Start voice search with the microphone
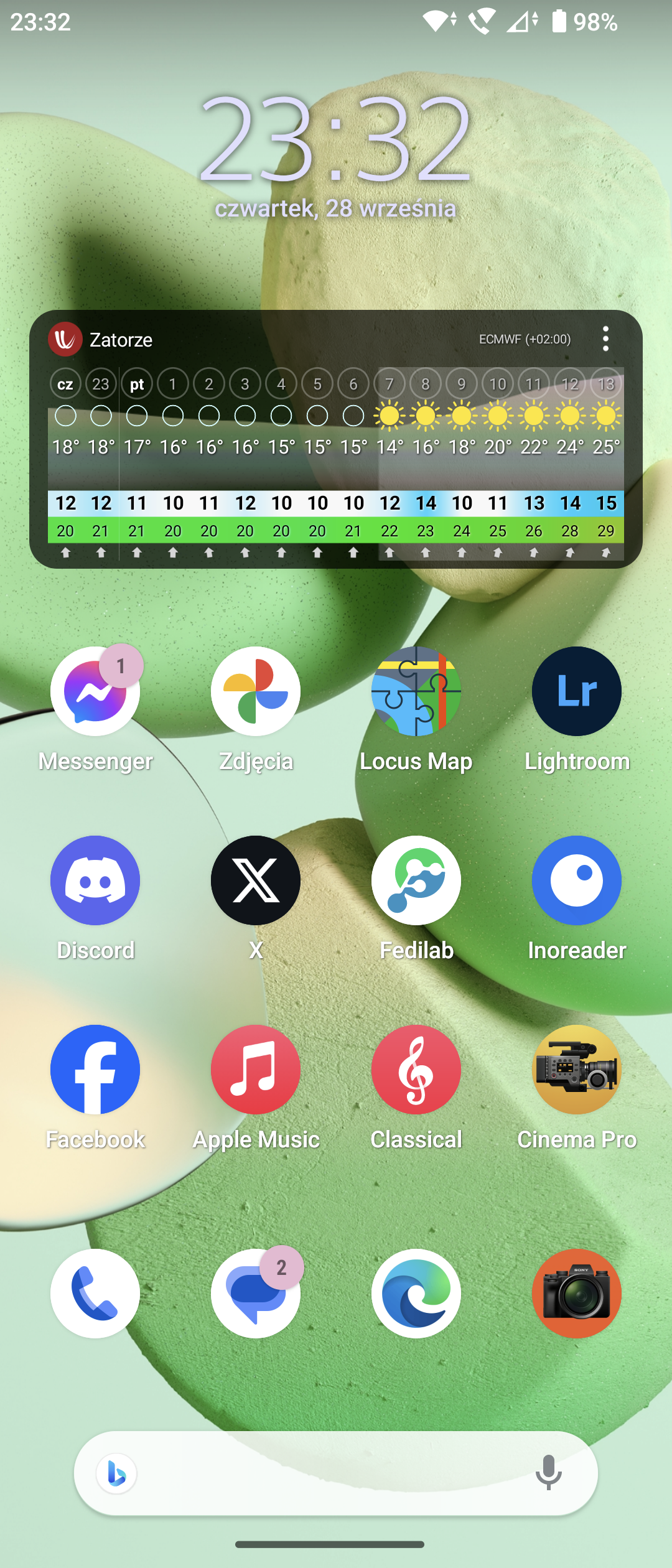The width and height of the screenshot is (672, 1568). 549,1473
